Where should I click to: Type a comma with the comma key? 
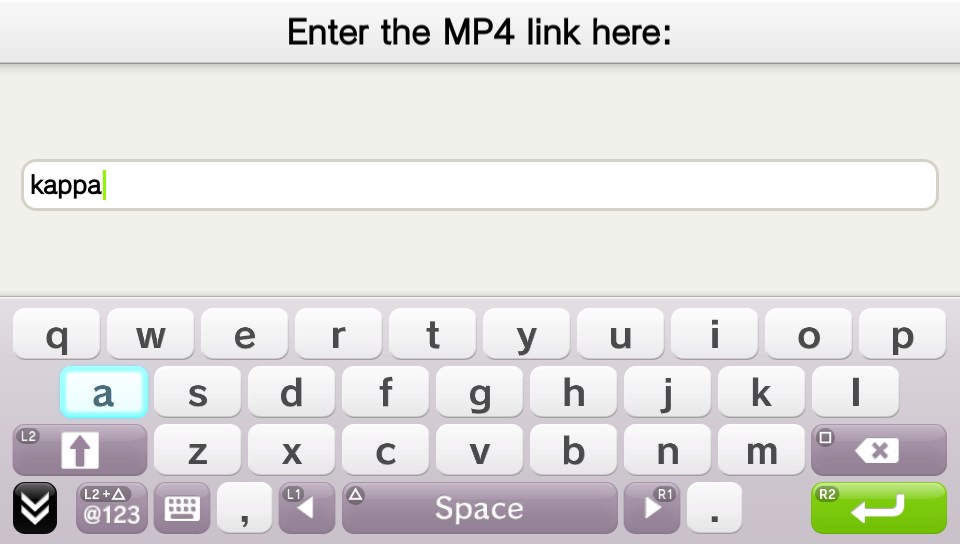(244, 508)
